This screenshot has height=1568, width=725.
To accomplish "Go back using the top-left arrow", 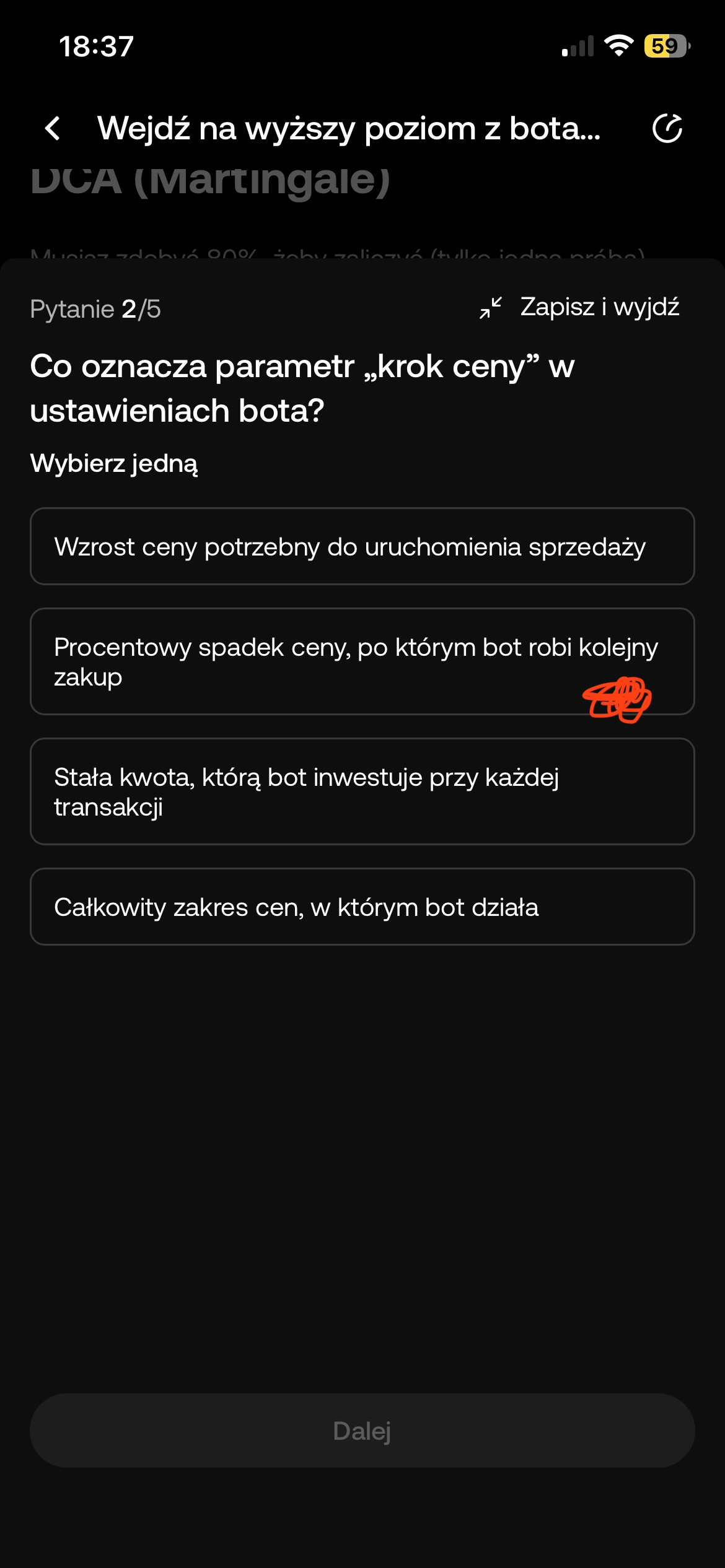I will [x=53, y=129].
